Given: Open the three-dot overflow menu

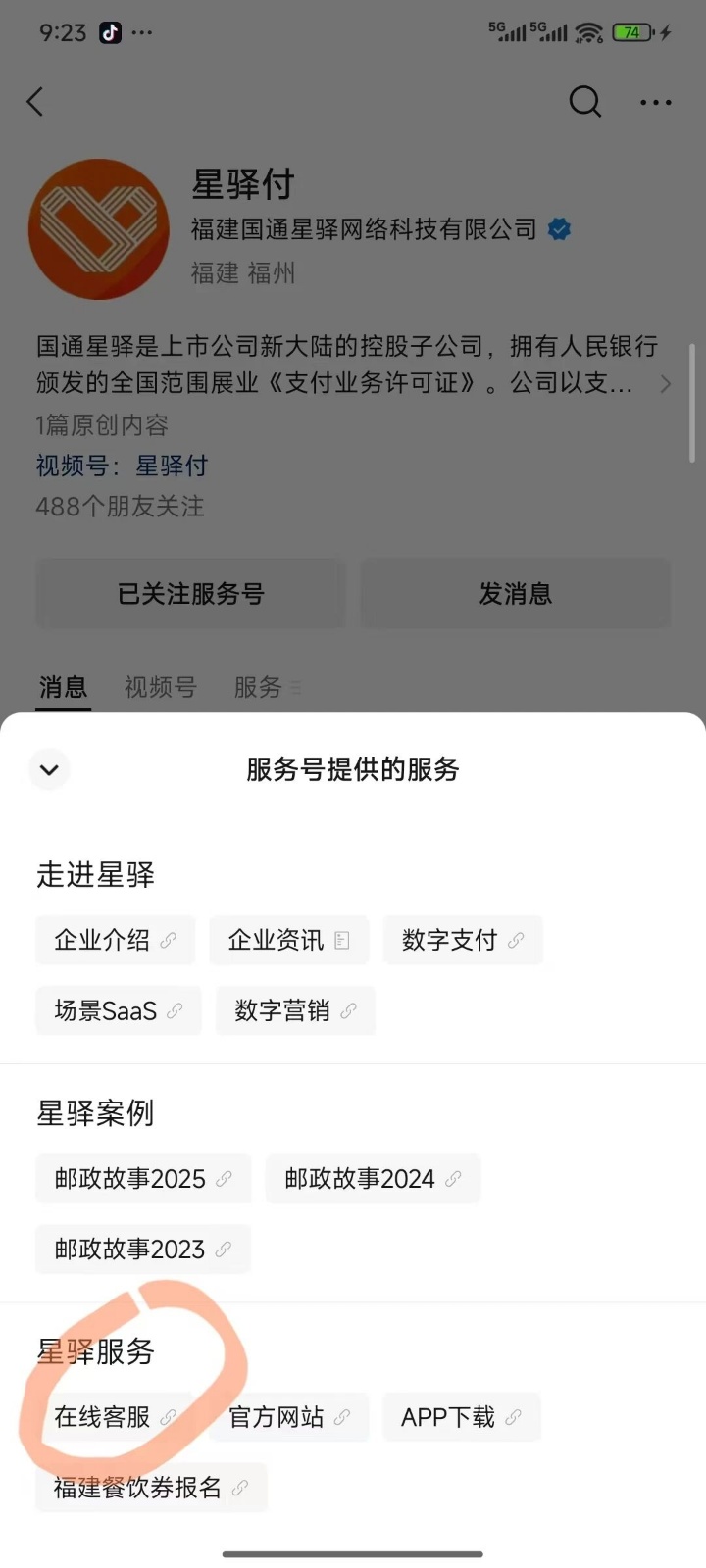Looking at the screenshot, I should tap(655, 102).
